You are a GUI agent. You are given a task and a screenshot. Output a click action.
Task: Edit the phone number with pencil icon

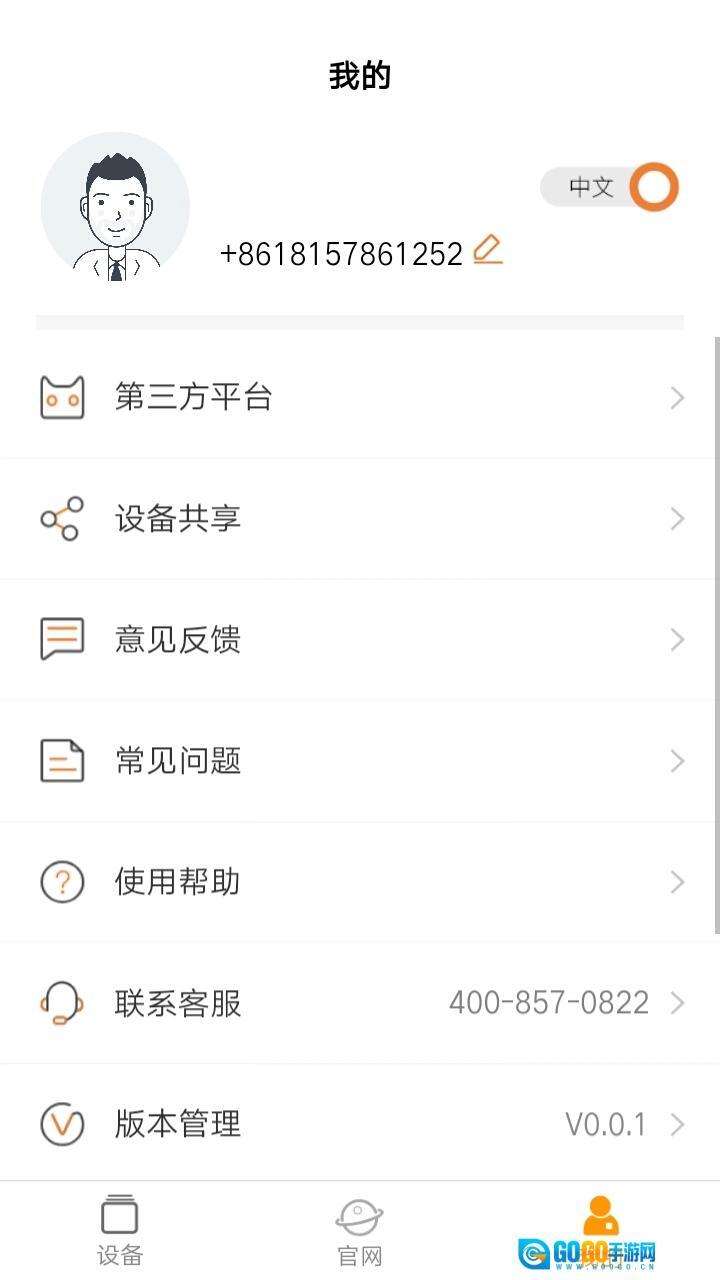487,249
